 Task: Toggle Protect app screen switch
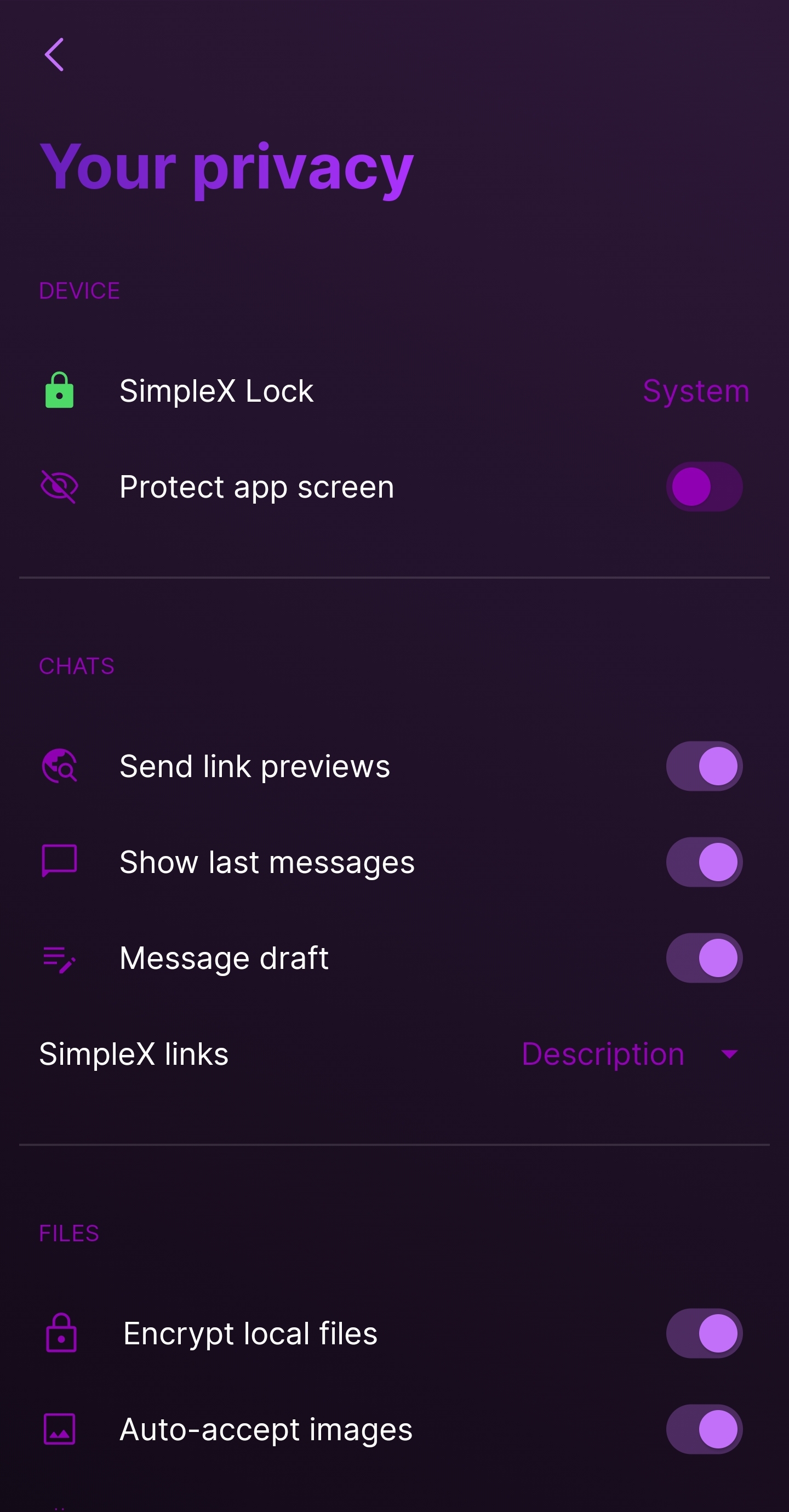pos(704,487)
